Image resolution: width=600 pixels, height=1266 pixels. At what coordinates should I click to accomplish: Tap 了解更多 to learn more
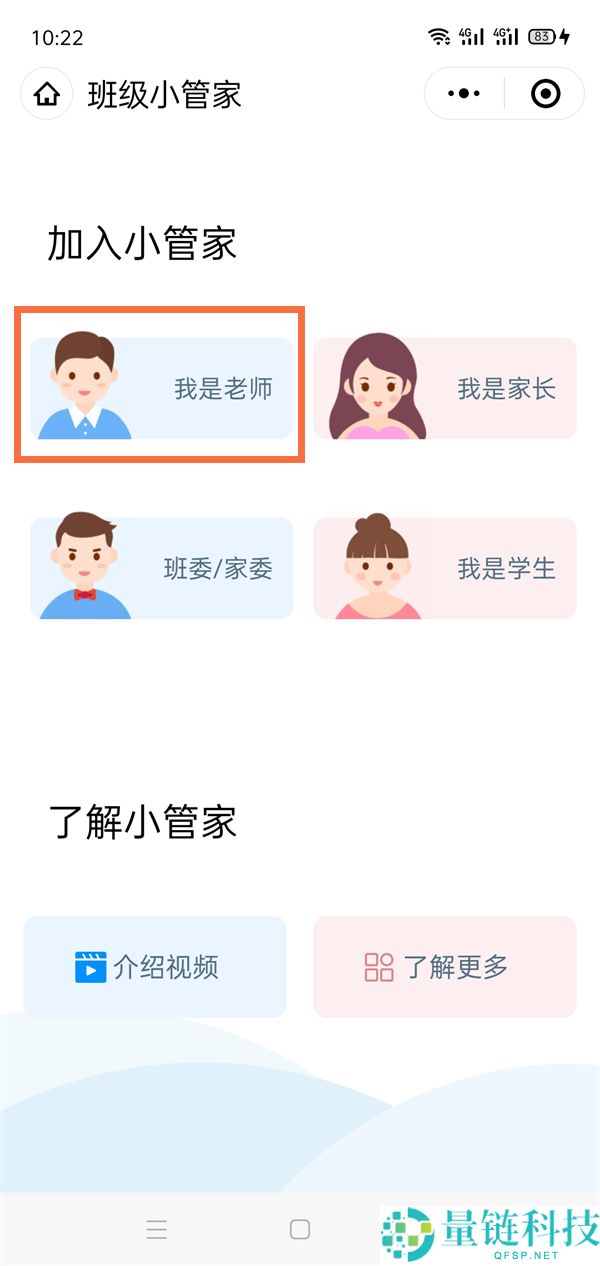point(445,967)
